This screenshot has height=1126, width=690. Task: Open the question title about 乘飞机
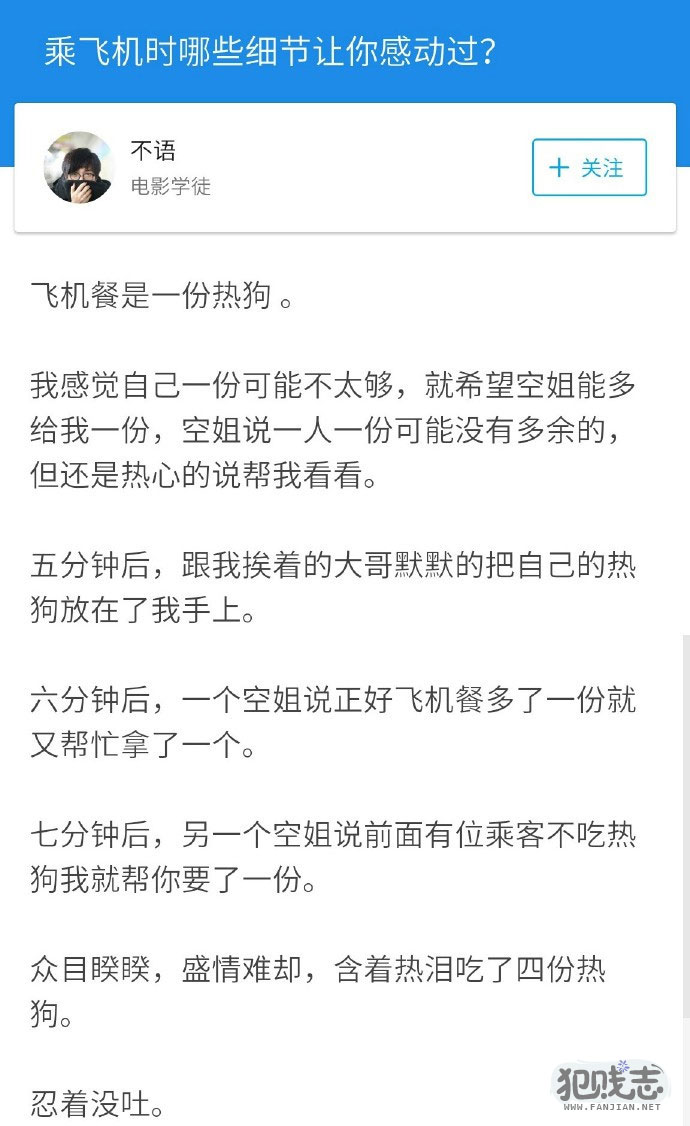click(x=270, y=52)
